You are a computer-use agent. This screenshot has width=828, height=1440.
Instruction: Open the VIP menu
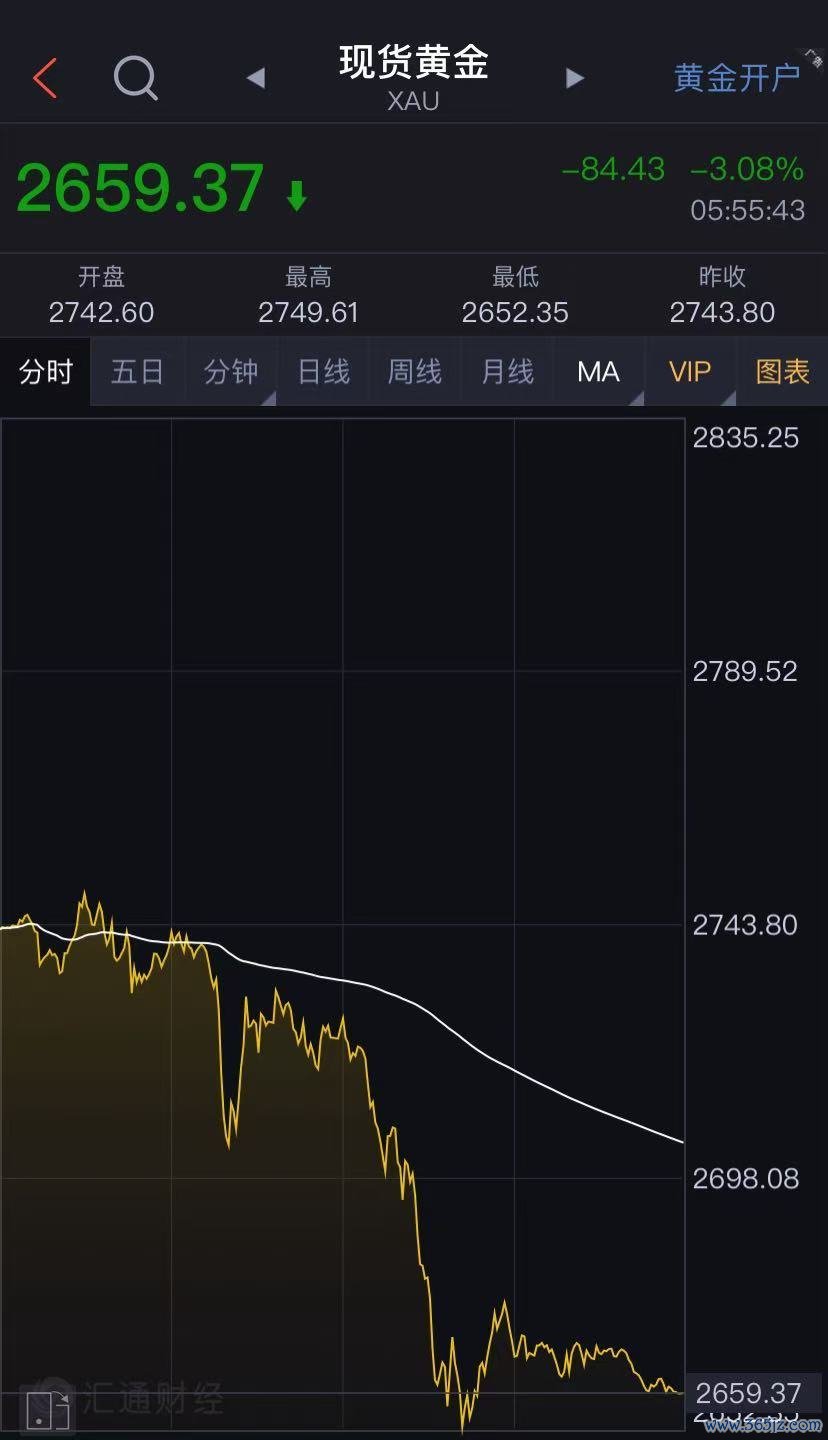(690, 372)
